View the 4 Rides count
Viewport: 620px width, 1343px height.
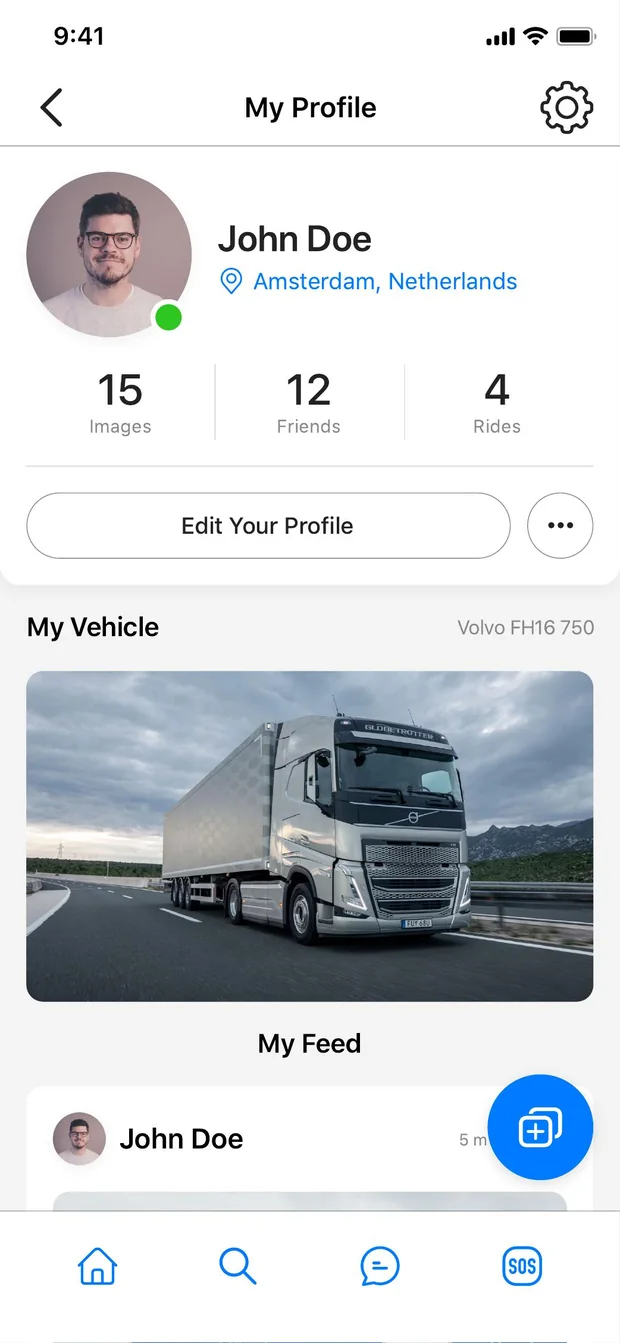click(x=497, y=403)
